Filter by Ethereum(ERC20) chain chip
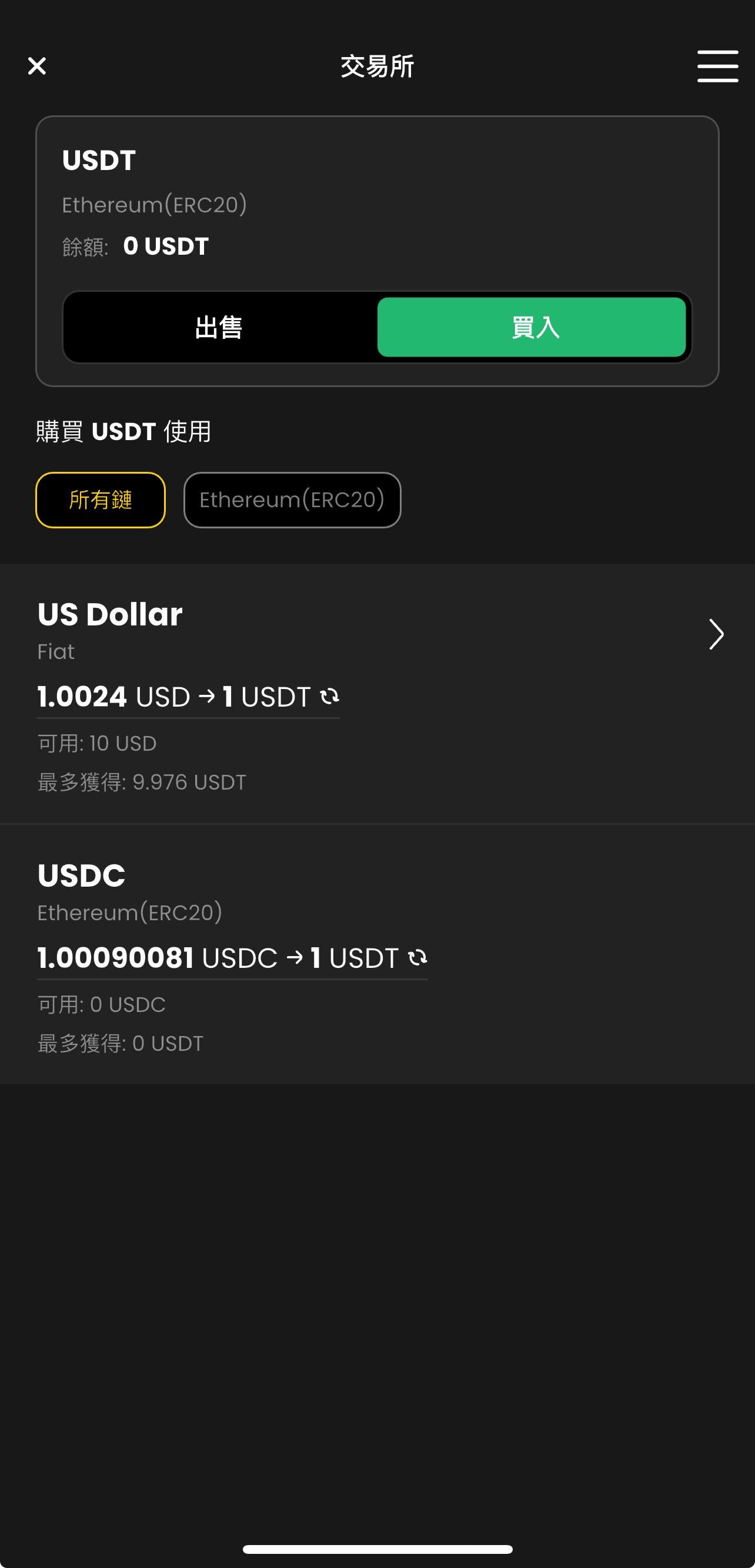 [292, 500]
